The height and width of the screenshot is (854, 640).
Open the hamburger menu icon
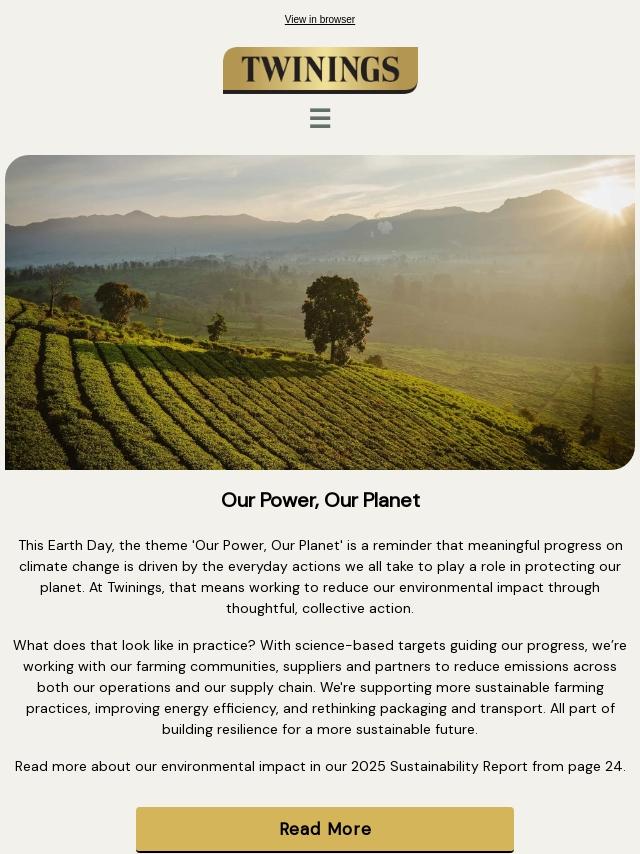click(x=320, y=119)
